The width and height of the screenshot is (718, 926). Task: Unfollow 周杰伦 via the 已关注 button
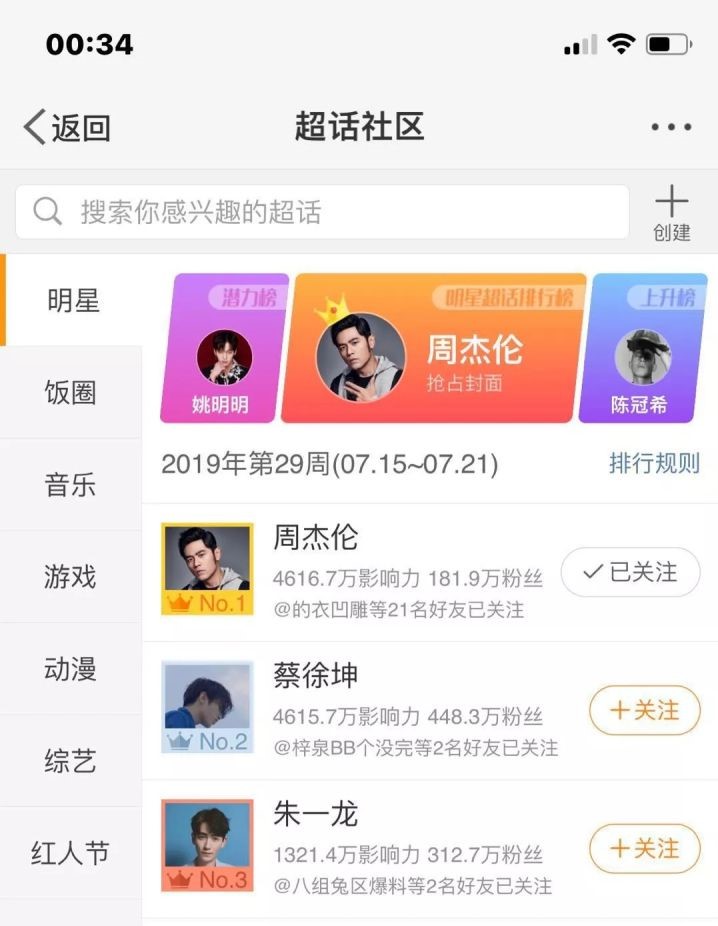coord(629,572)
